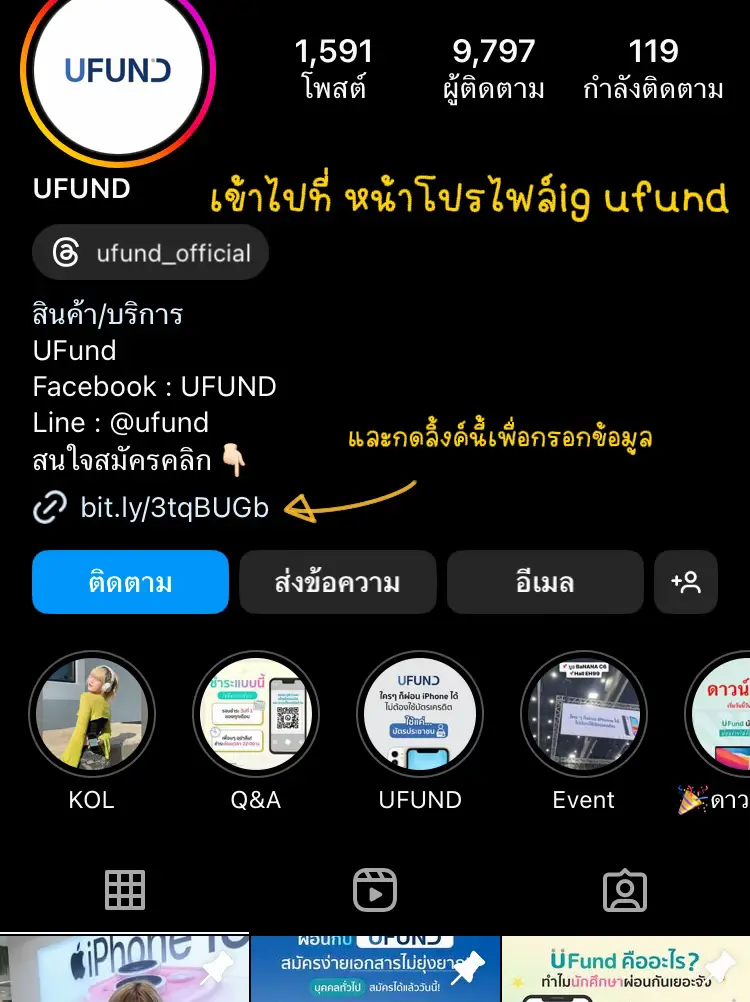Image resolution: width=750 pixels, height=1002 pixels.
Task: Toggle following via the ติดตาม button
Action: [130, 581]
